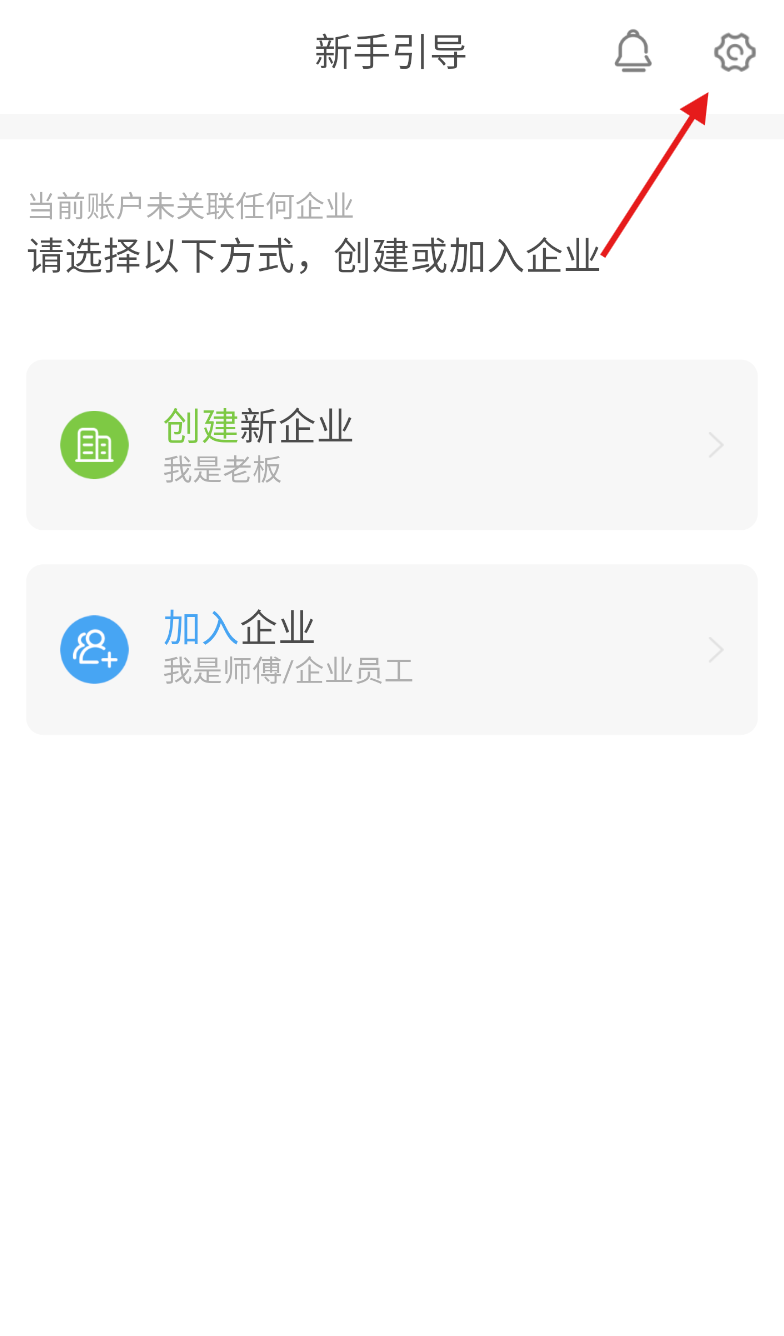
Task: Choose the 加入企业 option
Action: [391, 650]
